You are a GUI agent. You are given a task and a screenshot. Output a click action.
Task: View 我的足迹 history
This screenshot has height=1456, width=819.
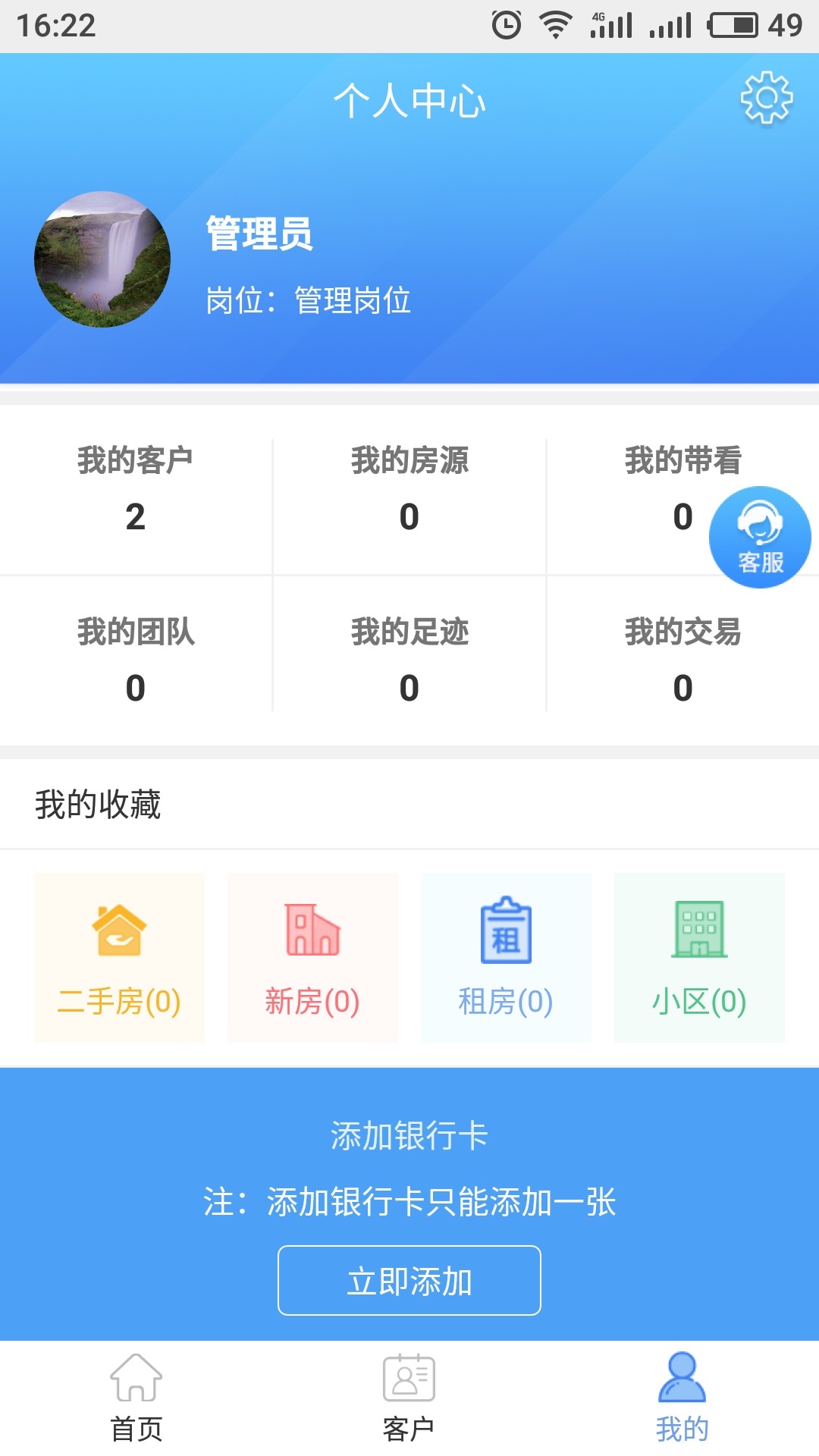point(409,658)
